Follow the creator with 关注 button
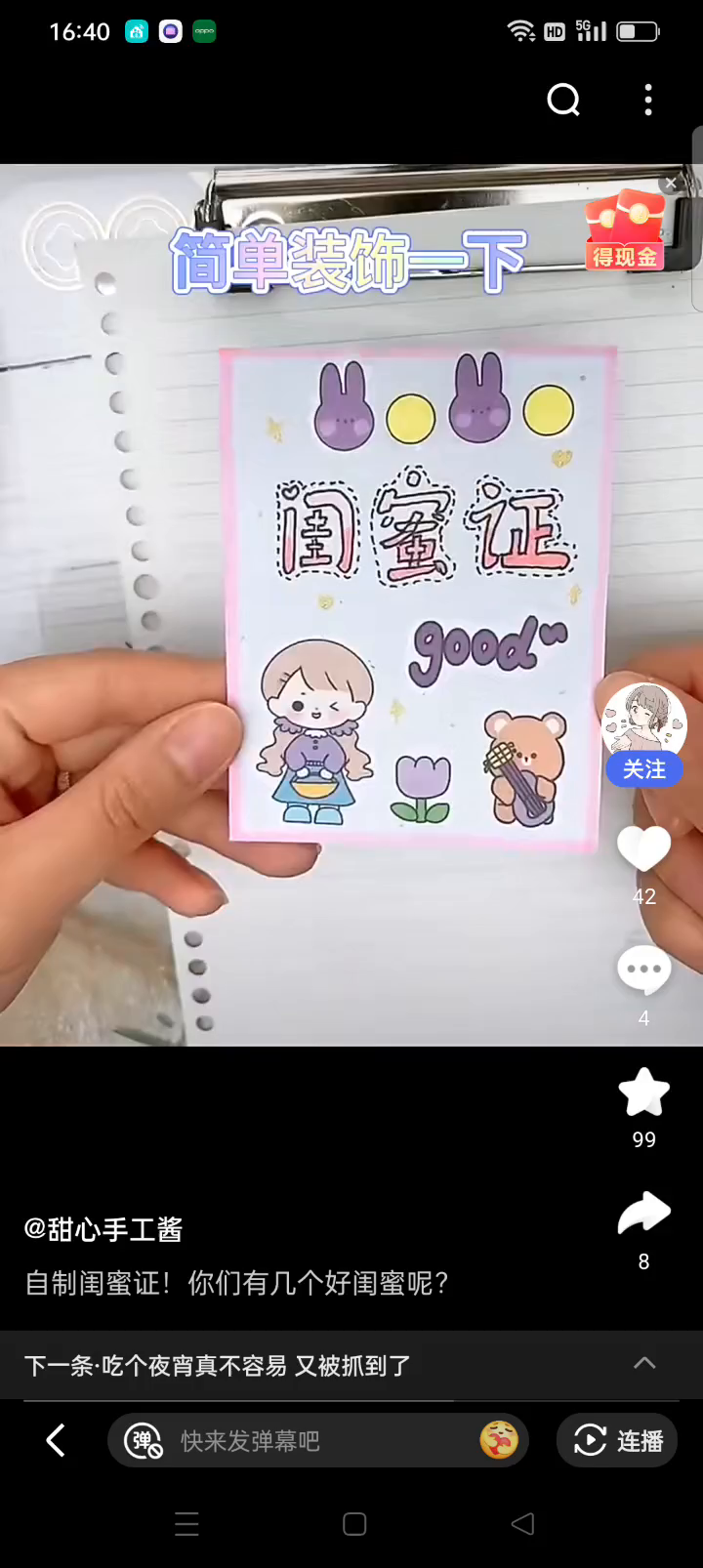Viewport: 703px width, 1568px height. [643, 769]
